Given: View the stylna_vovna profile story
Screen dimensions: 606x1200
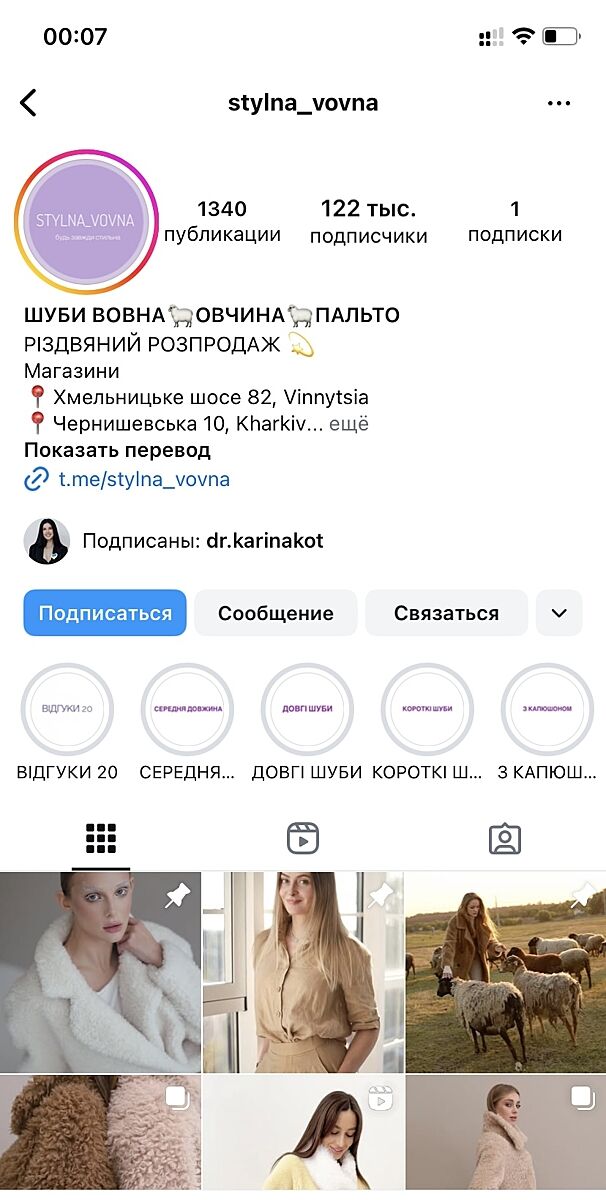Looking at the screenshot, I should (x=88, y=222).
